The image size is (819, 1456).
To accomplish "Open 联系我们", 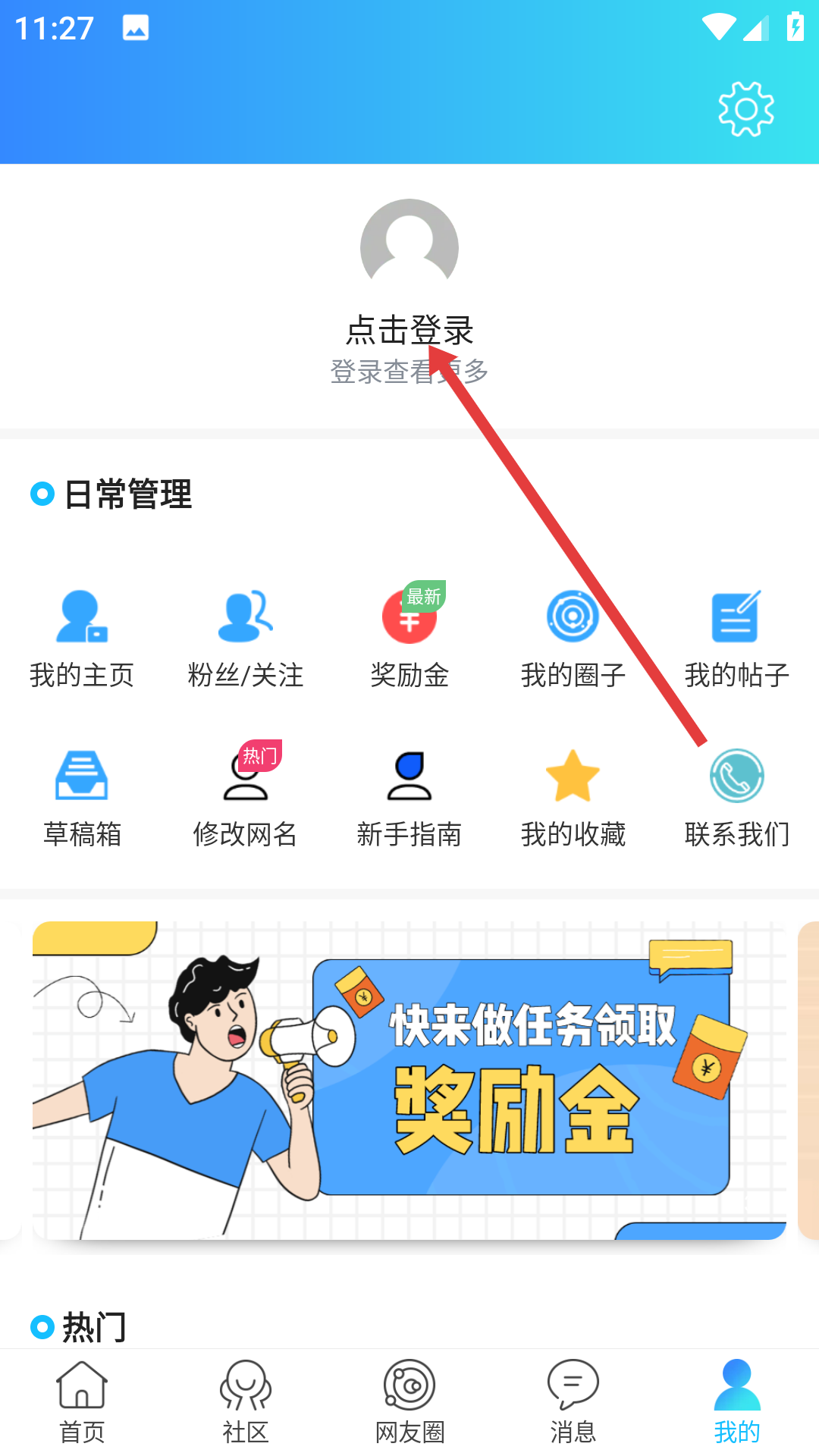I will point(736,798).
